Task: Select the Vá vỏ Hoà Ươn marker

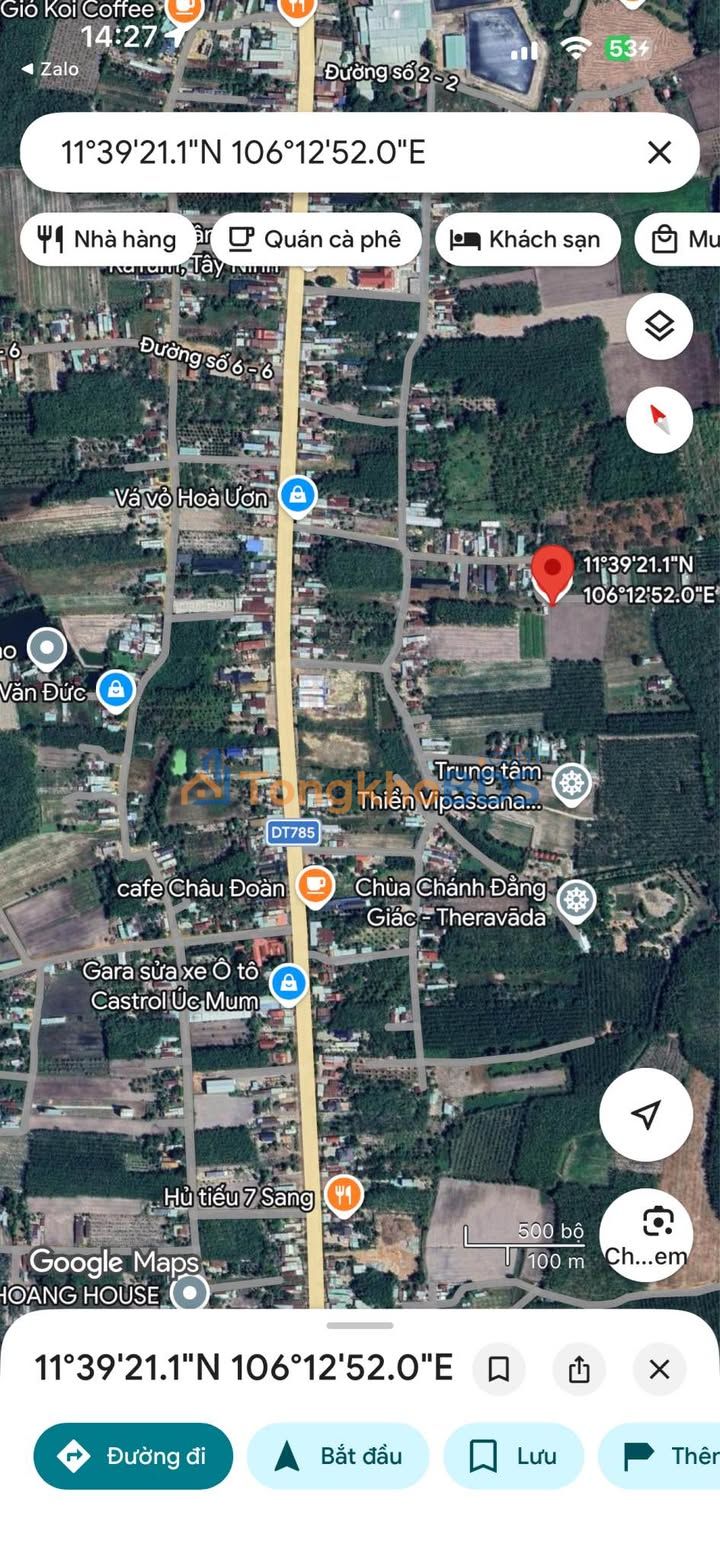Action: (x=297, y=495)
